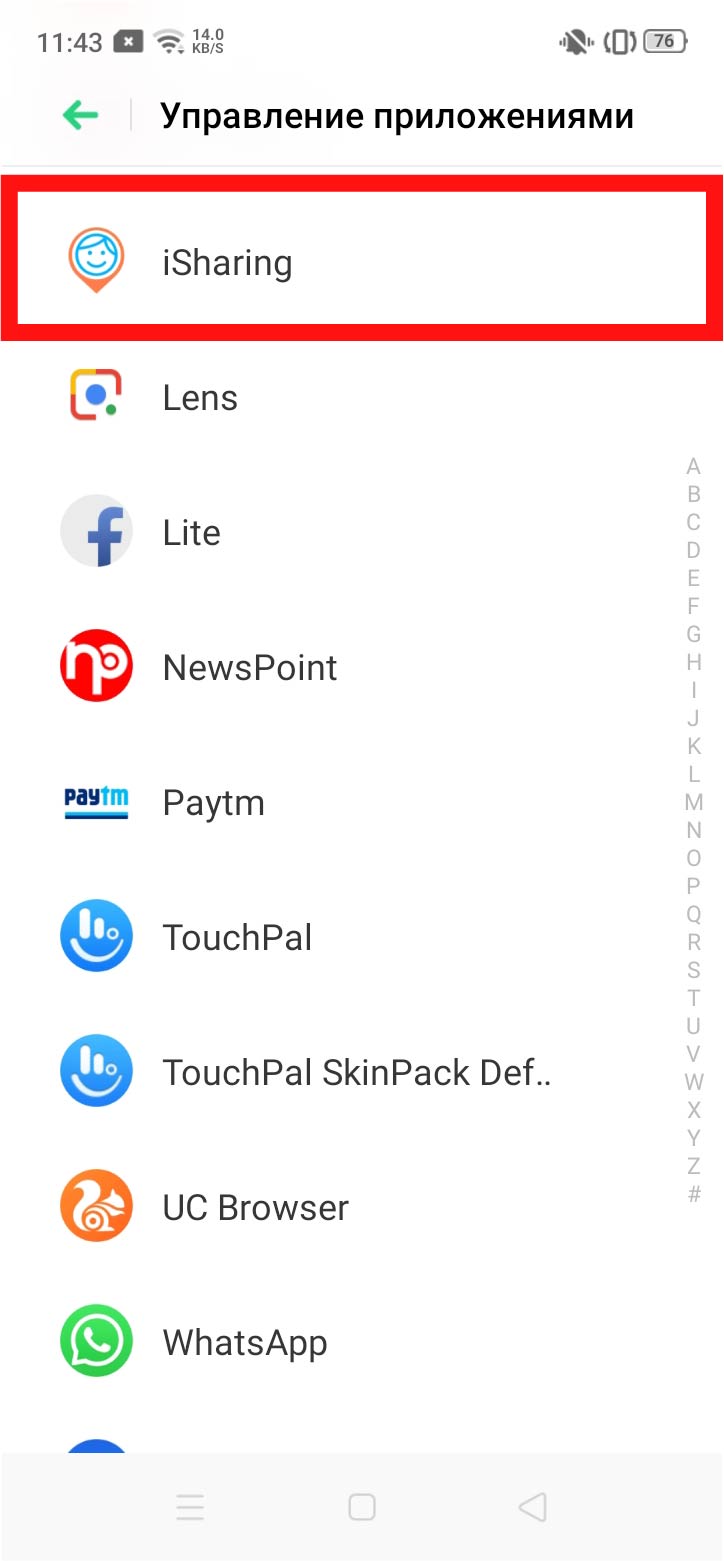
Task: Open recent apps from navigation bar
Action: click(190, 1507)
